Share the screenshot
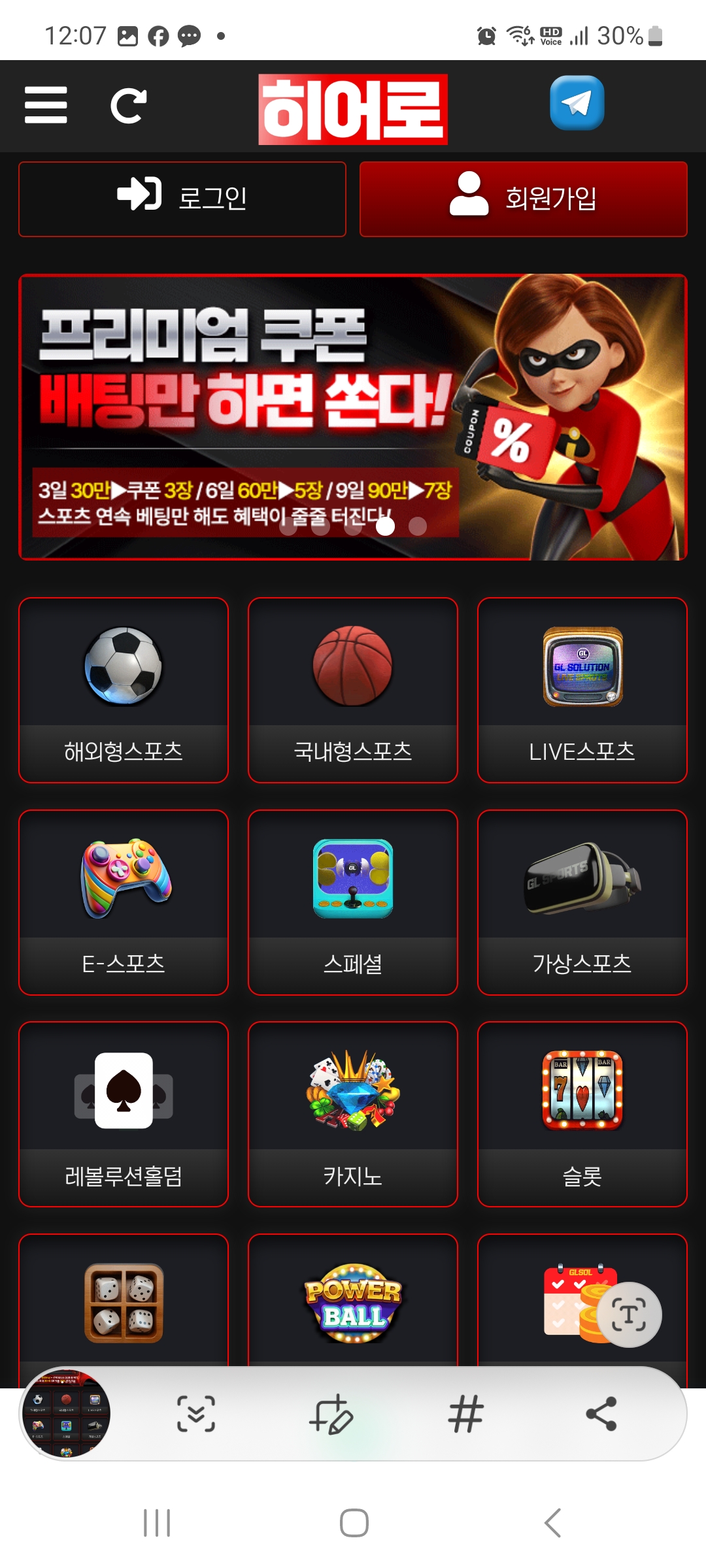The width and height of the screenshot is (706, 1568). 601,1414
